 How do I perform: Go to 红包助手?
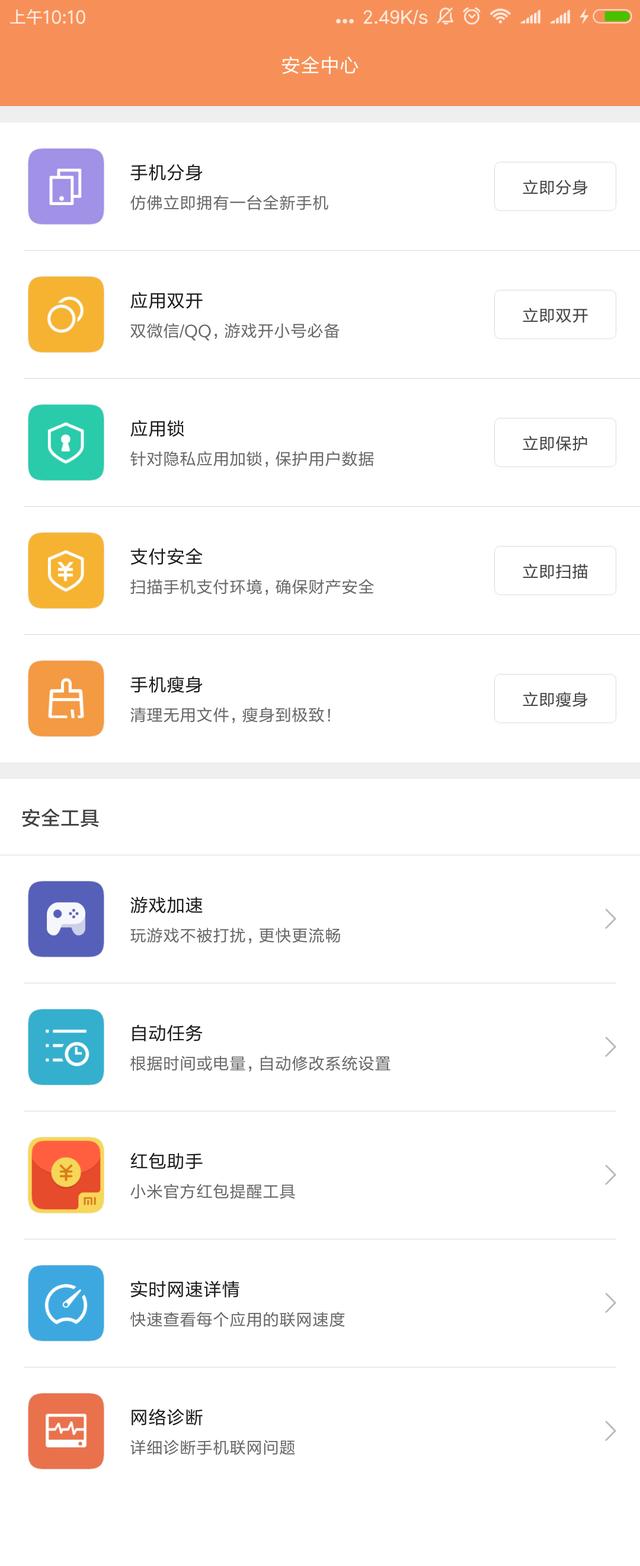(x=320, y=1175)
